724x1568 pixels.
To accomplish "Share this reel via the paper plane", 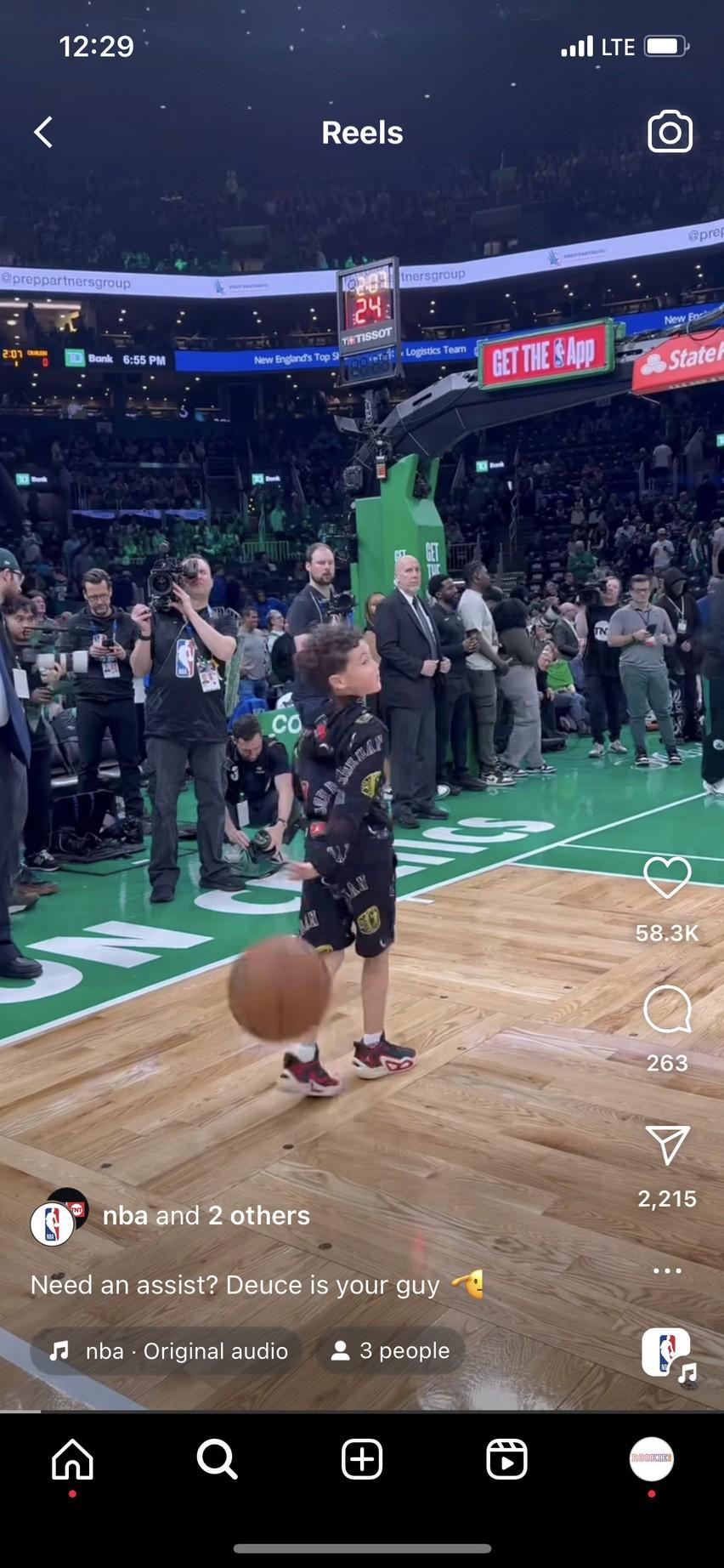I will pyautogui.click(x=667, y=1145).
